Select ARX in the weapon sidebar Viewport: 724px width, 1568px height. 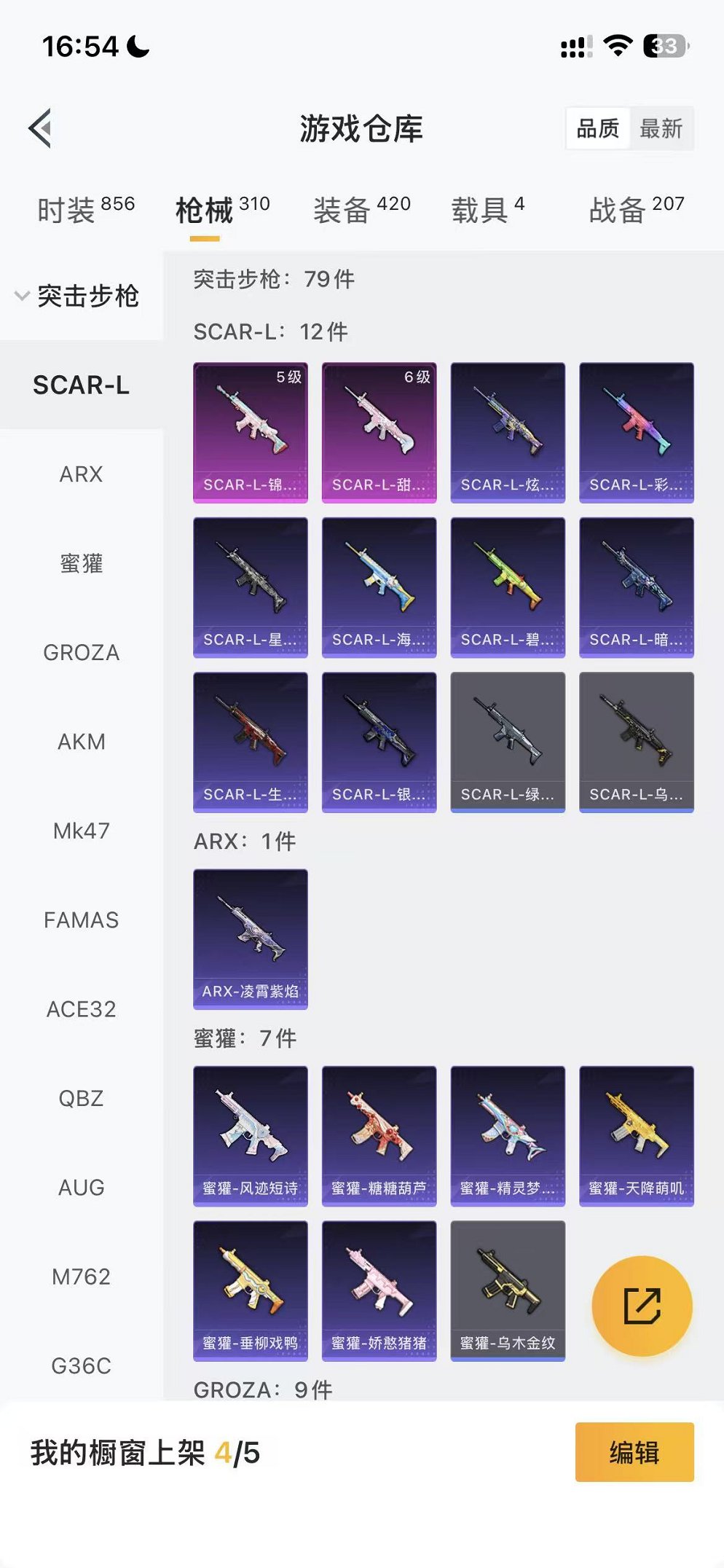click(81, 474)
